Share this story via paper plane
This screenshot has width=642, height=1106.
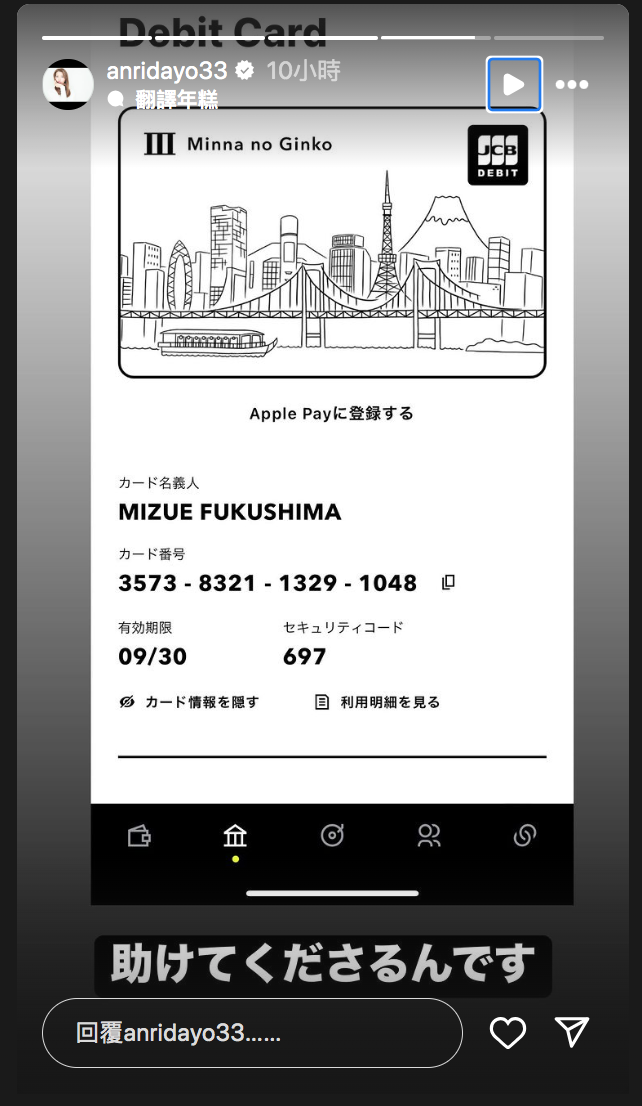[x=572, y=1033]
